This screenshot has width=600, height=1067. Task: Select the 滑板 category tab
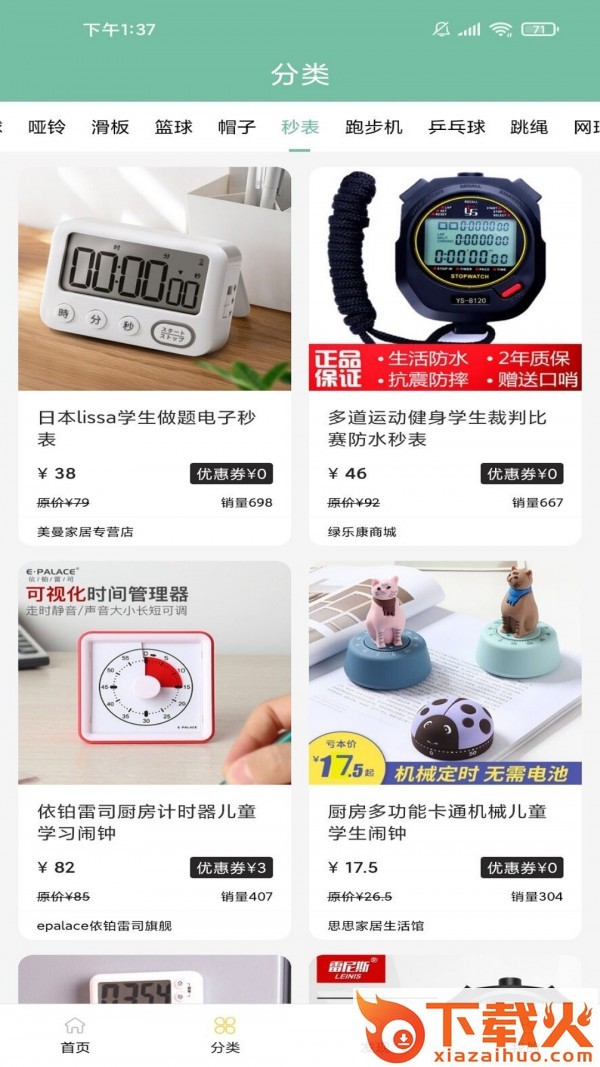point(110,127)
